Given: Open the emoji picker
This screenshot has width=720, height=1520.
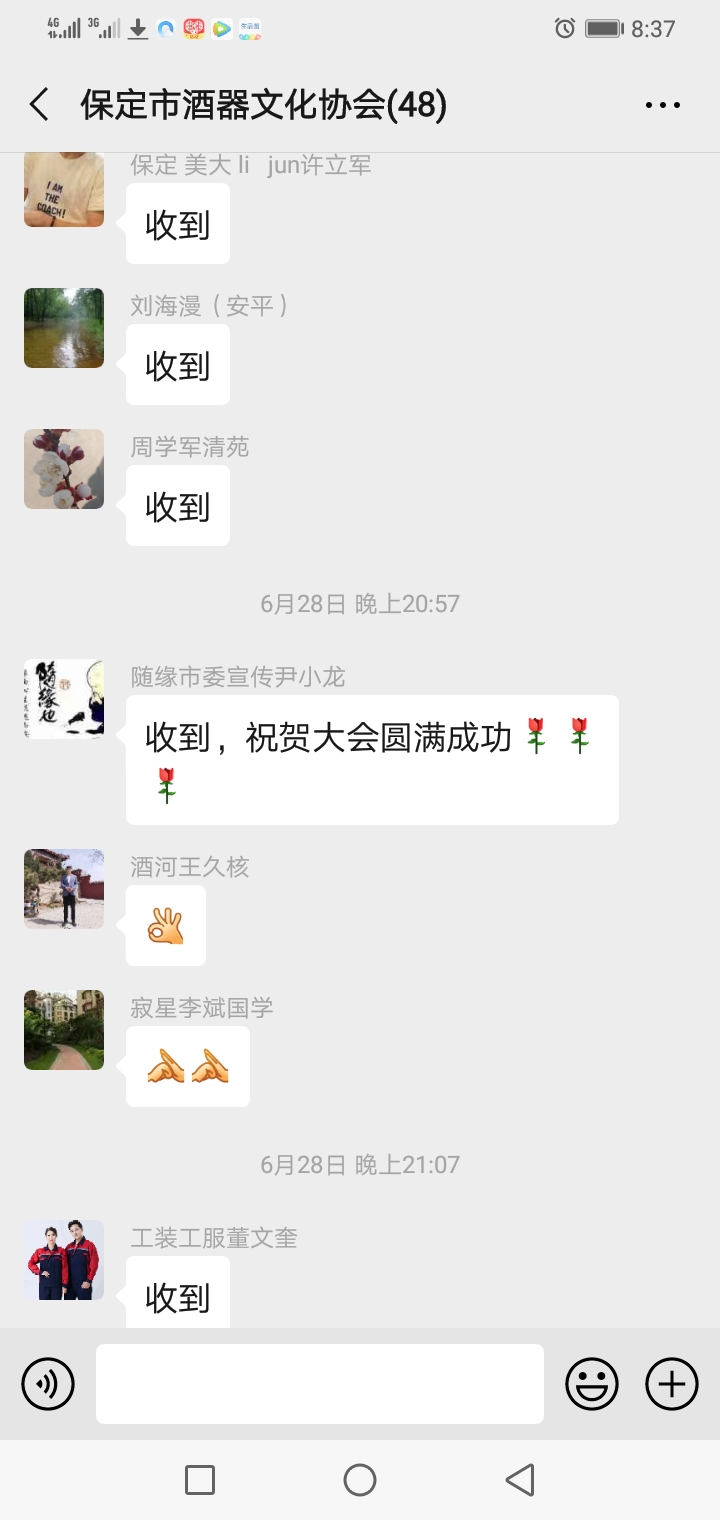Looking at the screenshot, I should [592, 1384].
